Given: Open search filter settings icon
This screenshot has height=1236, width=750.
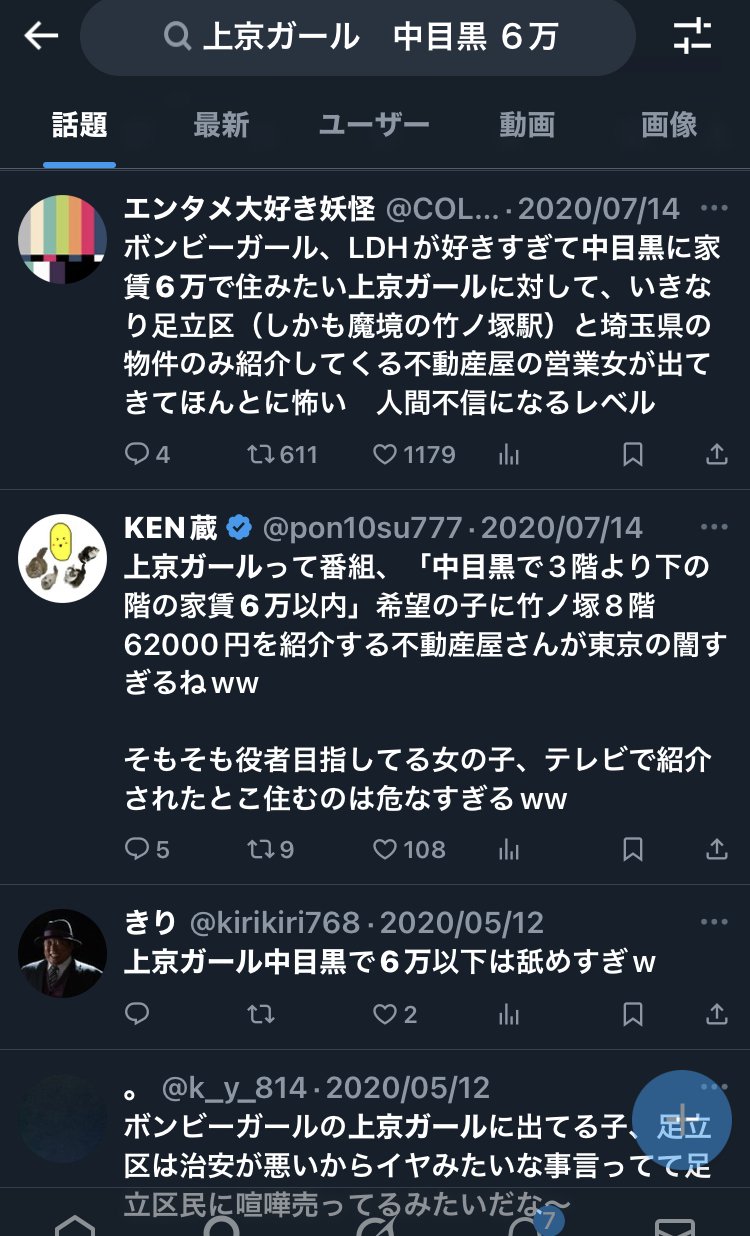Looking at the screenshot, I should pos(691,37).
